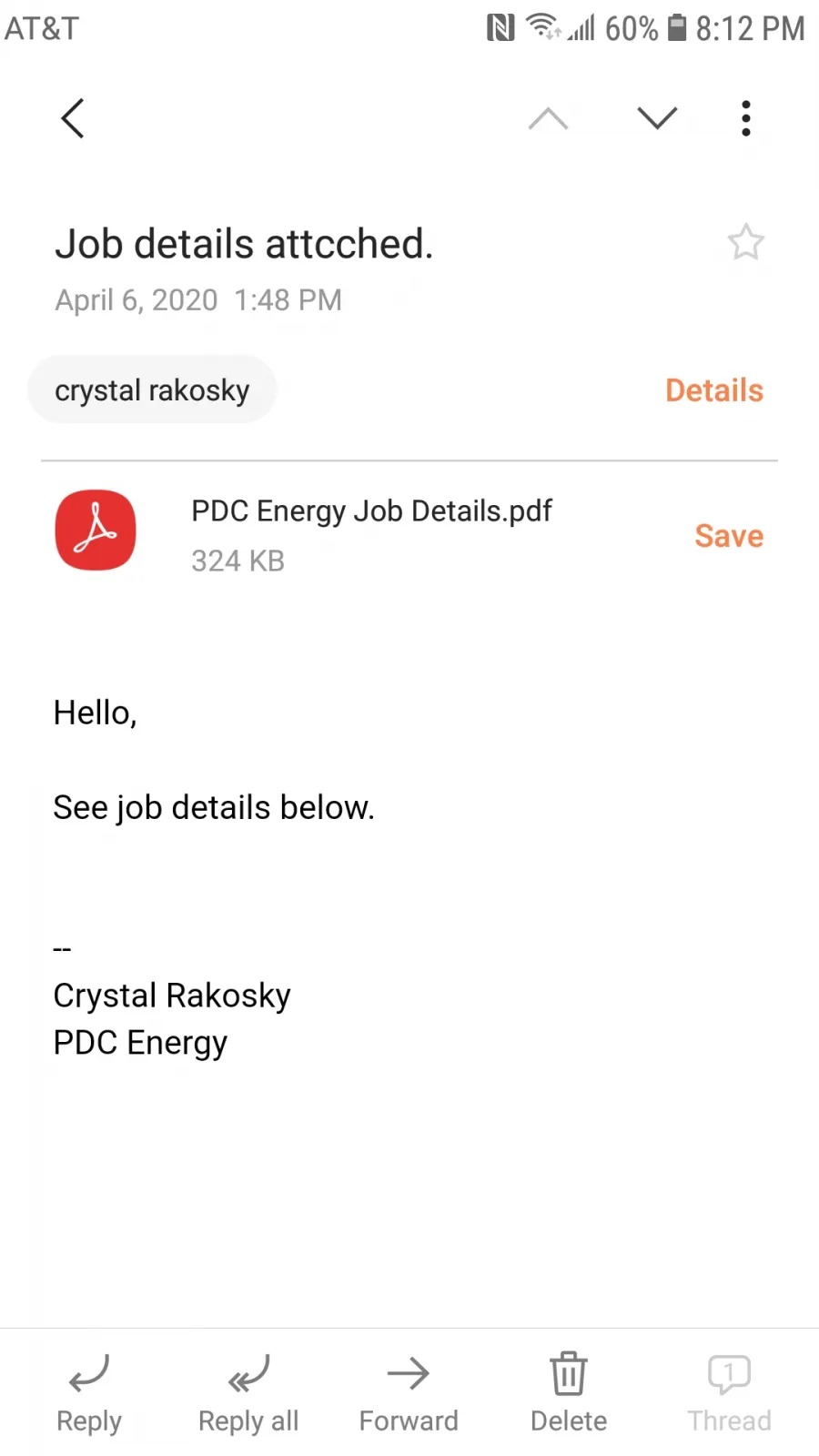Screen dimensions: 819x1456
Task: Show email Details
Action: pos(714,390)
